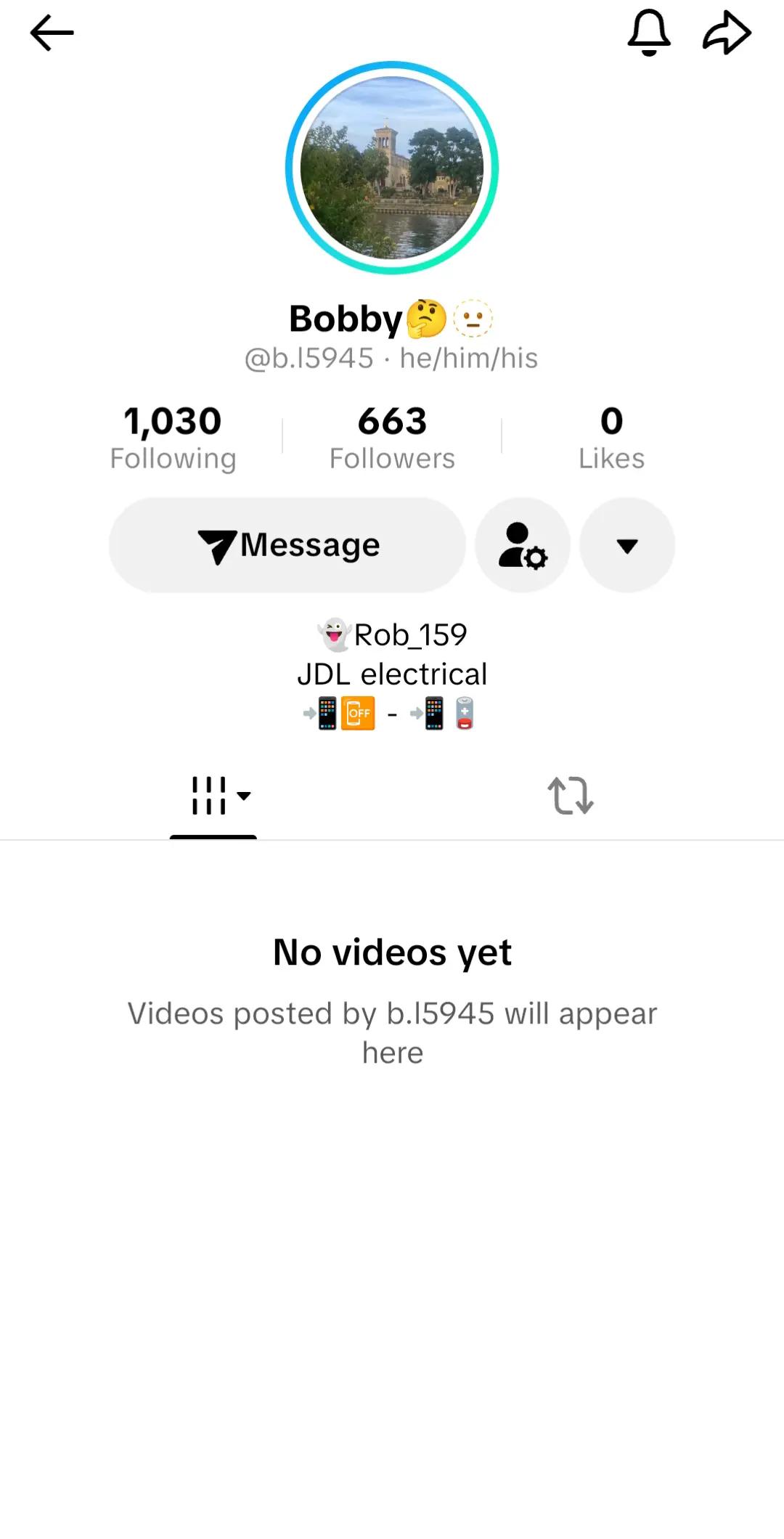This screenshot has width=784, height=1539.
Task: Go back using the top-left arrow
Action: [52, 33]
